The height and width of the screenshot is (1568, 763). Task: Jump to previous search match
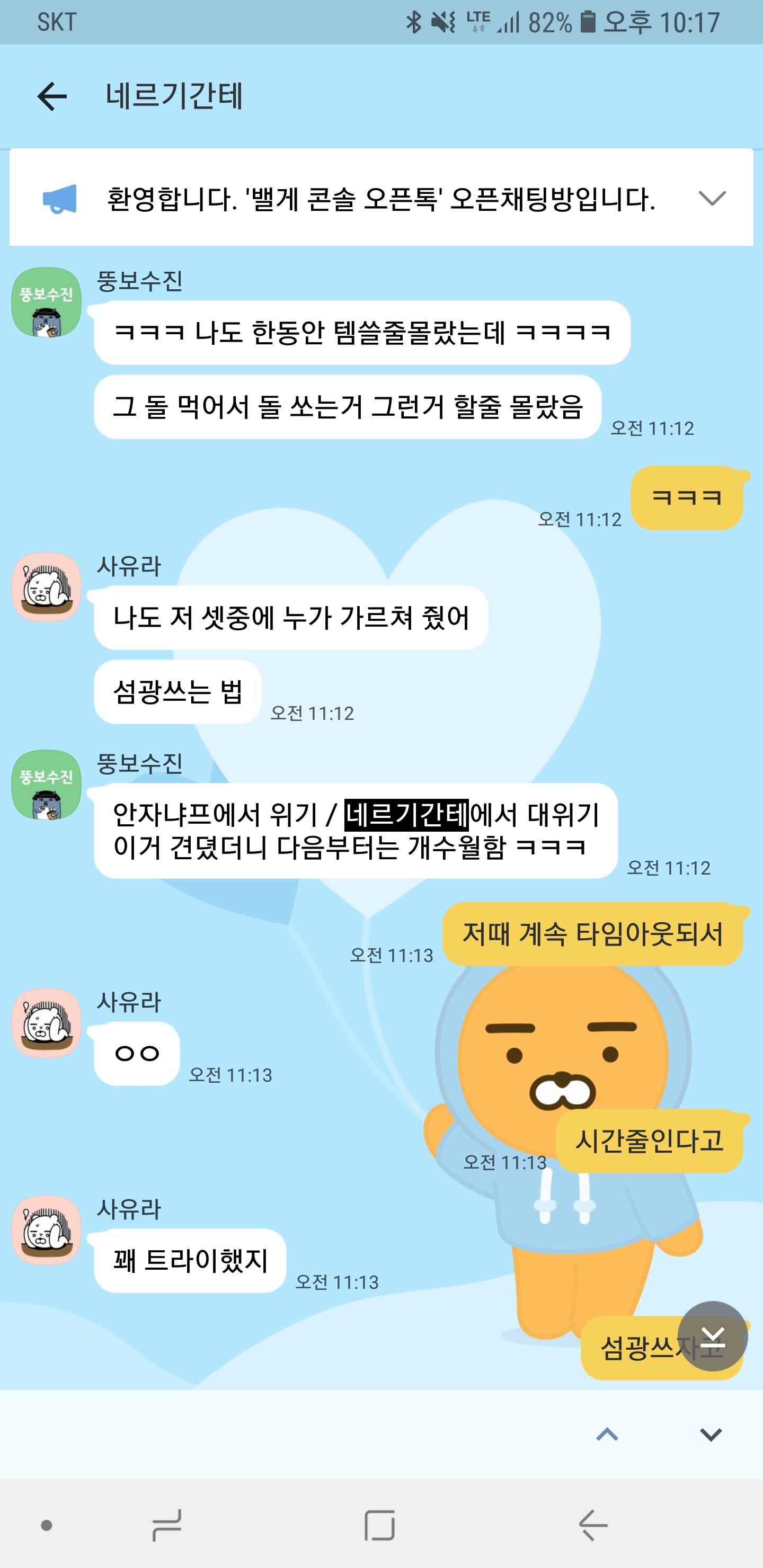pos(607,1435)
